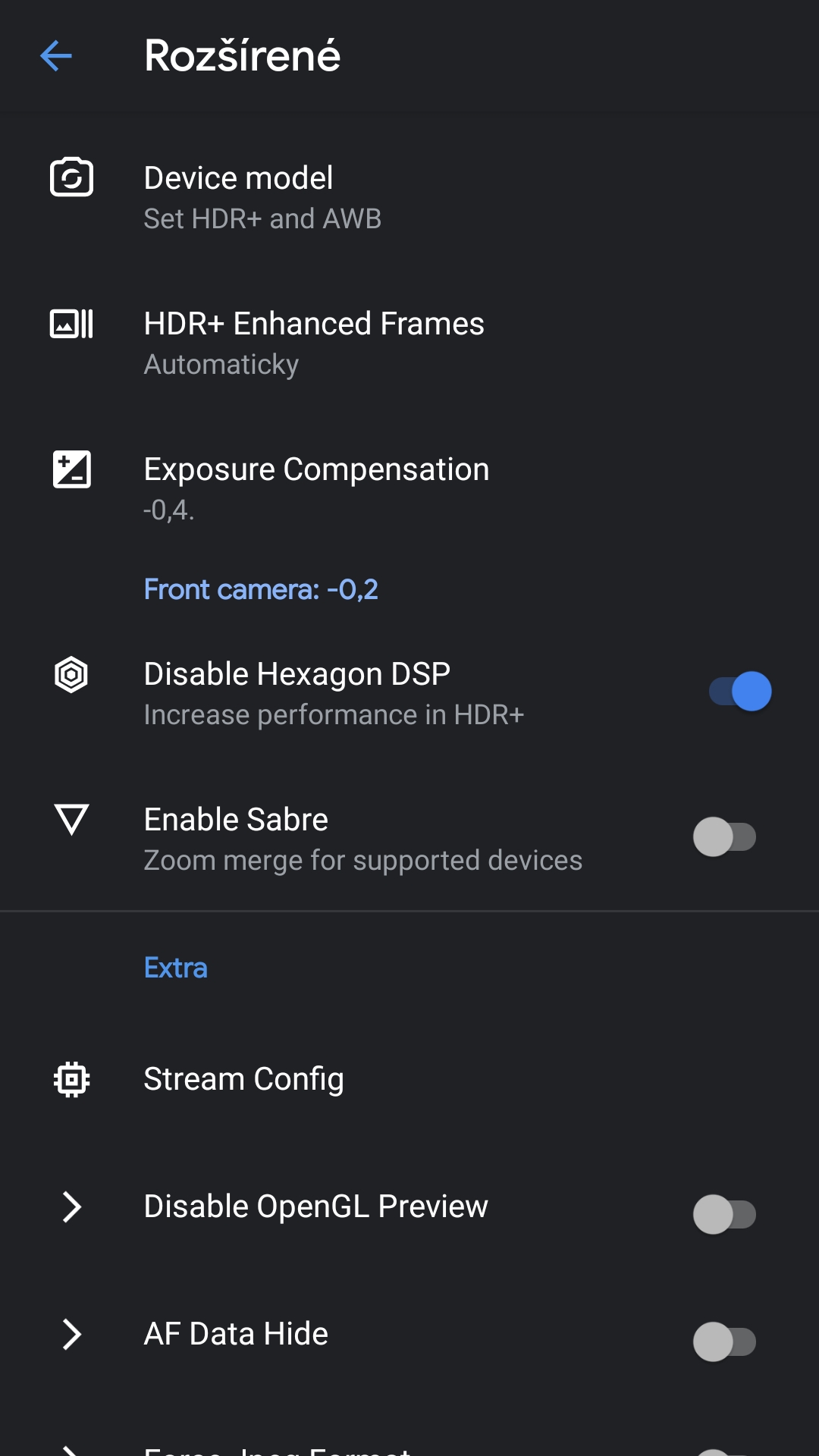The image size is (819, 1456).
Task: Go back using the arrow icon
Action: click(x=56, y=55)
